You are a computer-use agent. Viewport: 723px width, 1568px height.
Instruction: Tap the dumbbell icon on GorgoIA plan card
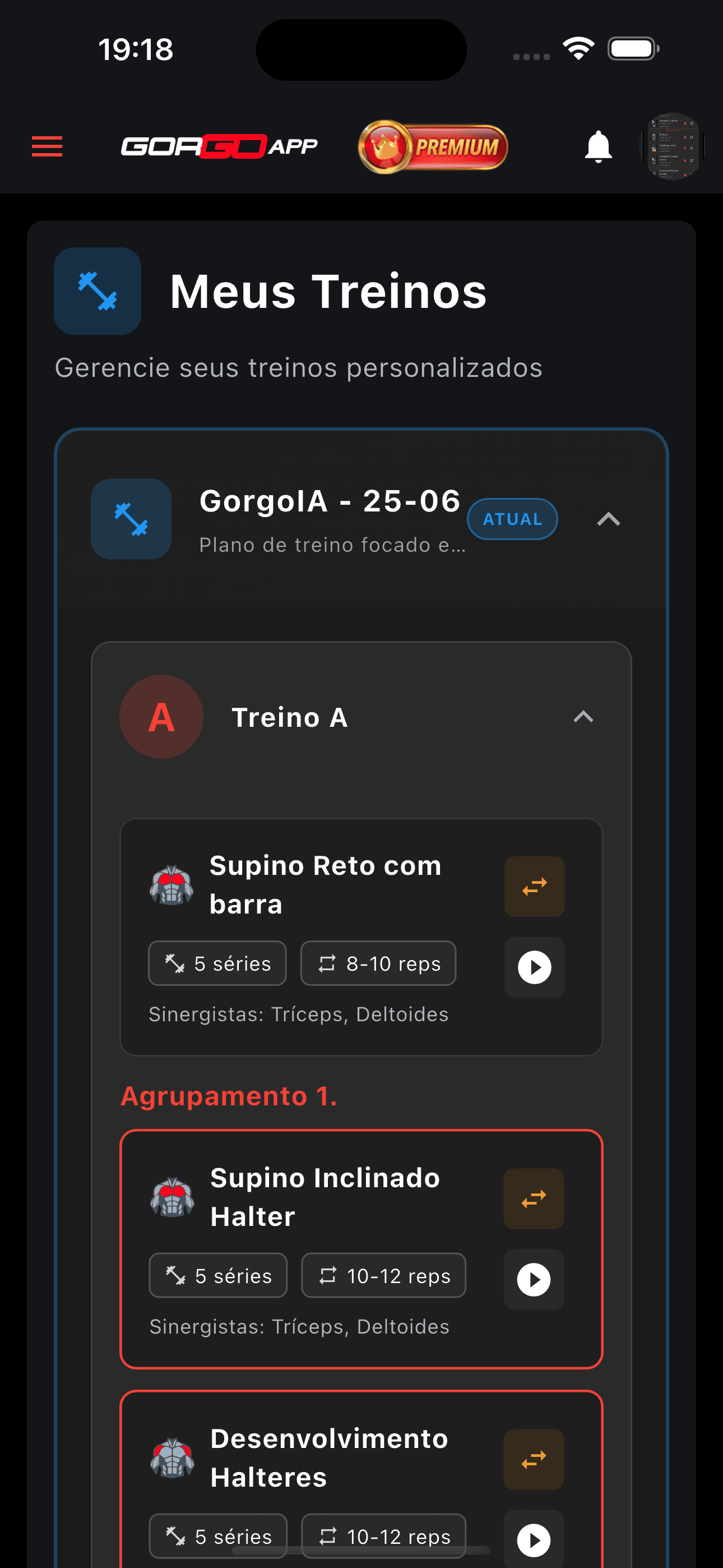[x=131, y=518]
